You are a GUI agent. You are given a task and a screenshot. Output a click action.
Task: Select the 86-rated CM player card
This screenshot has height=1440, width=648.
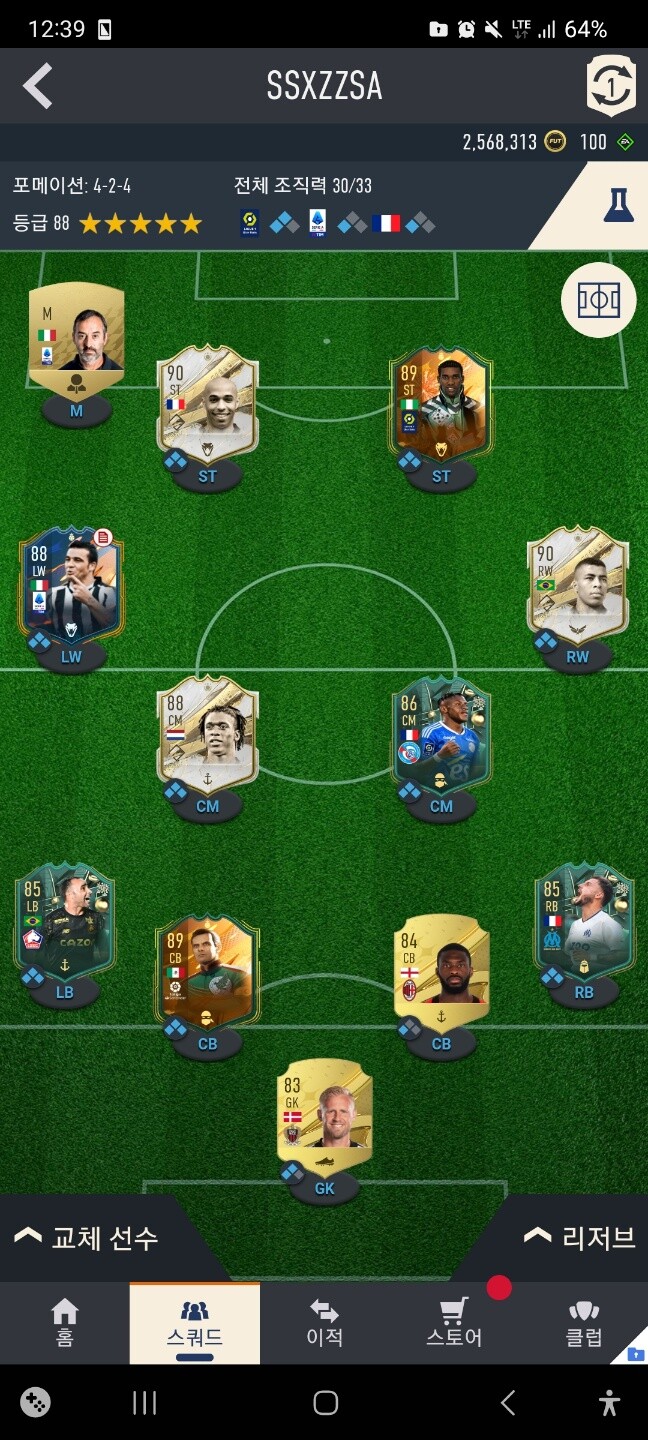tap(441, 735)
